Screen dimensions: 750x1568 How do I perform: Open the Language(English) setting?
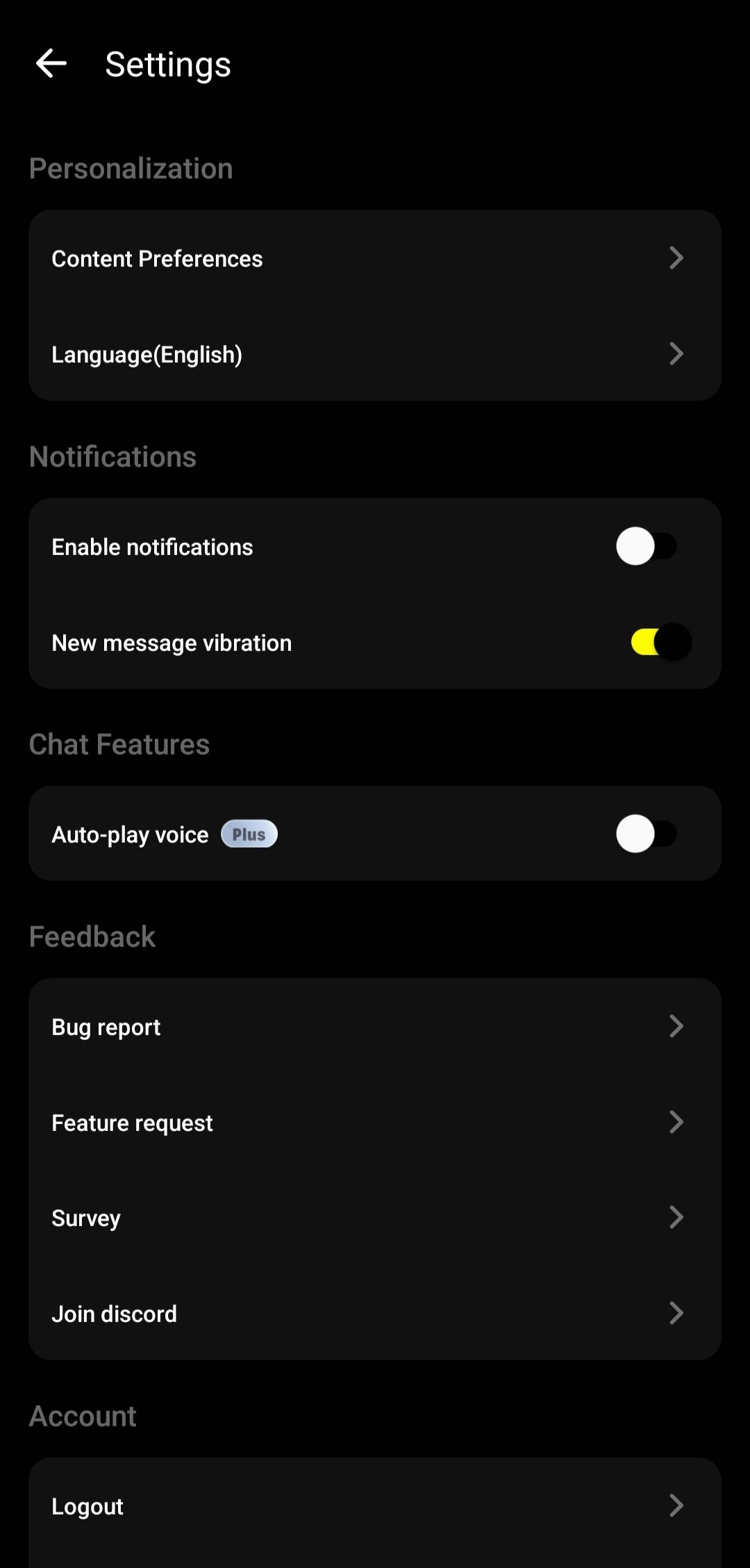tap(375, 354)
